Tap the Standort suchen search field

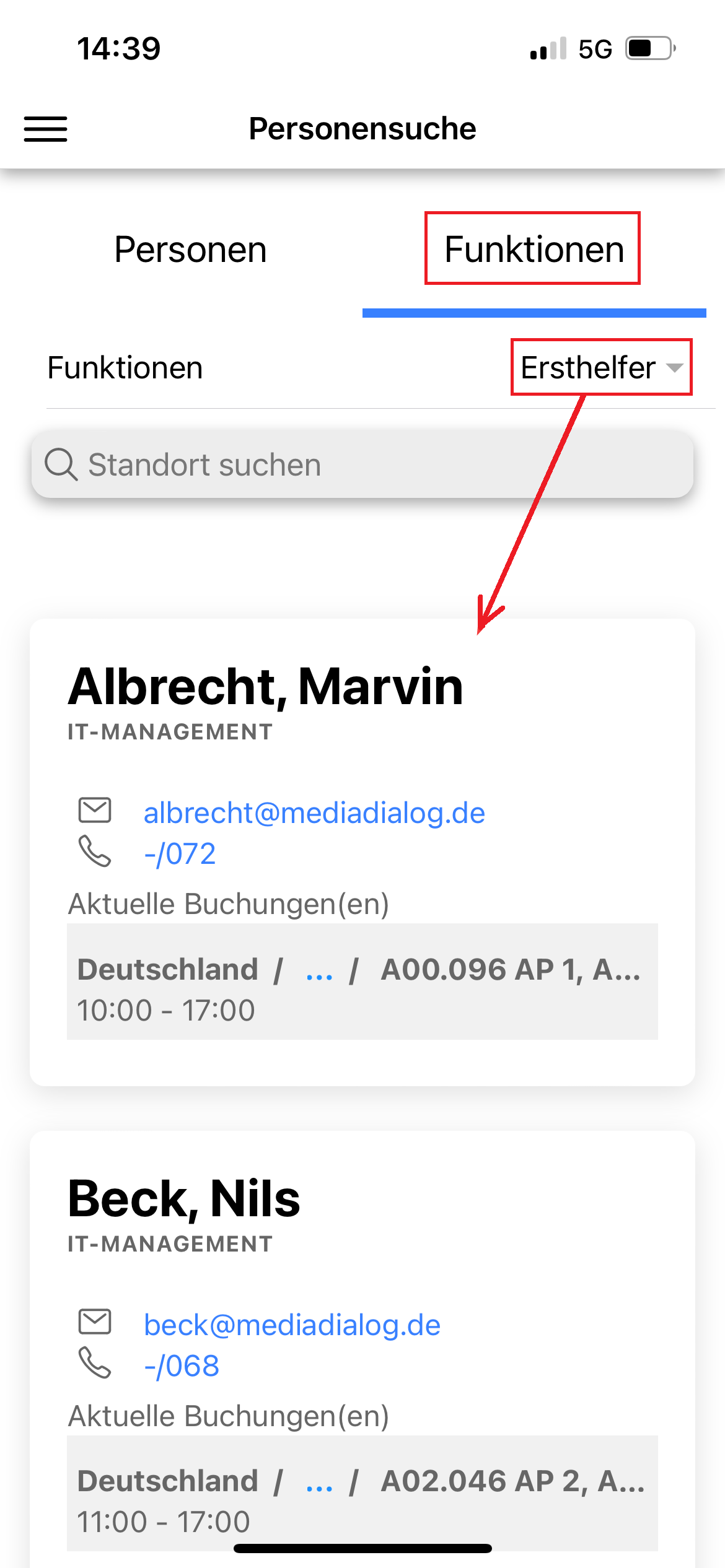362,464
